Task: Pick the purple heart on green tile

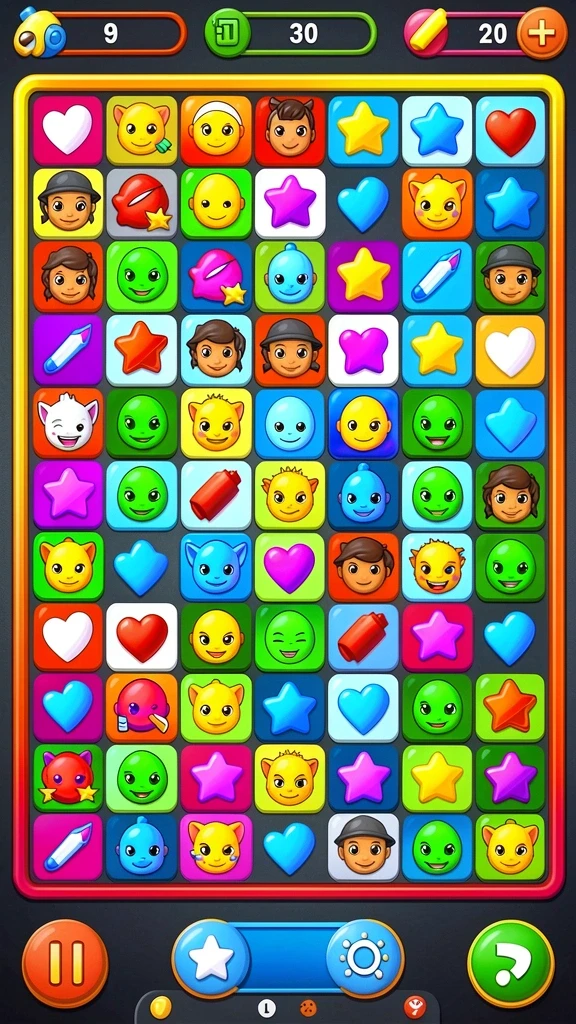Action: 289,567
